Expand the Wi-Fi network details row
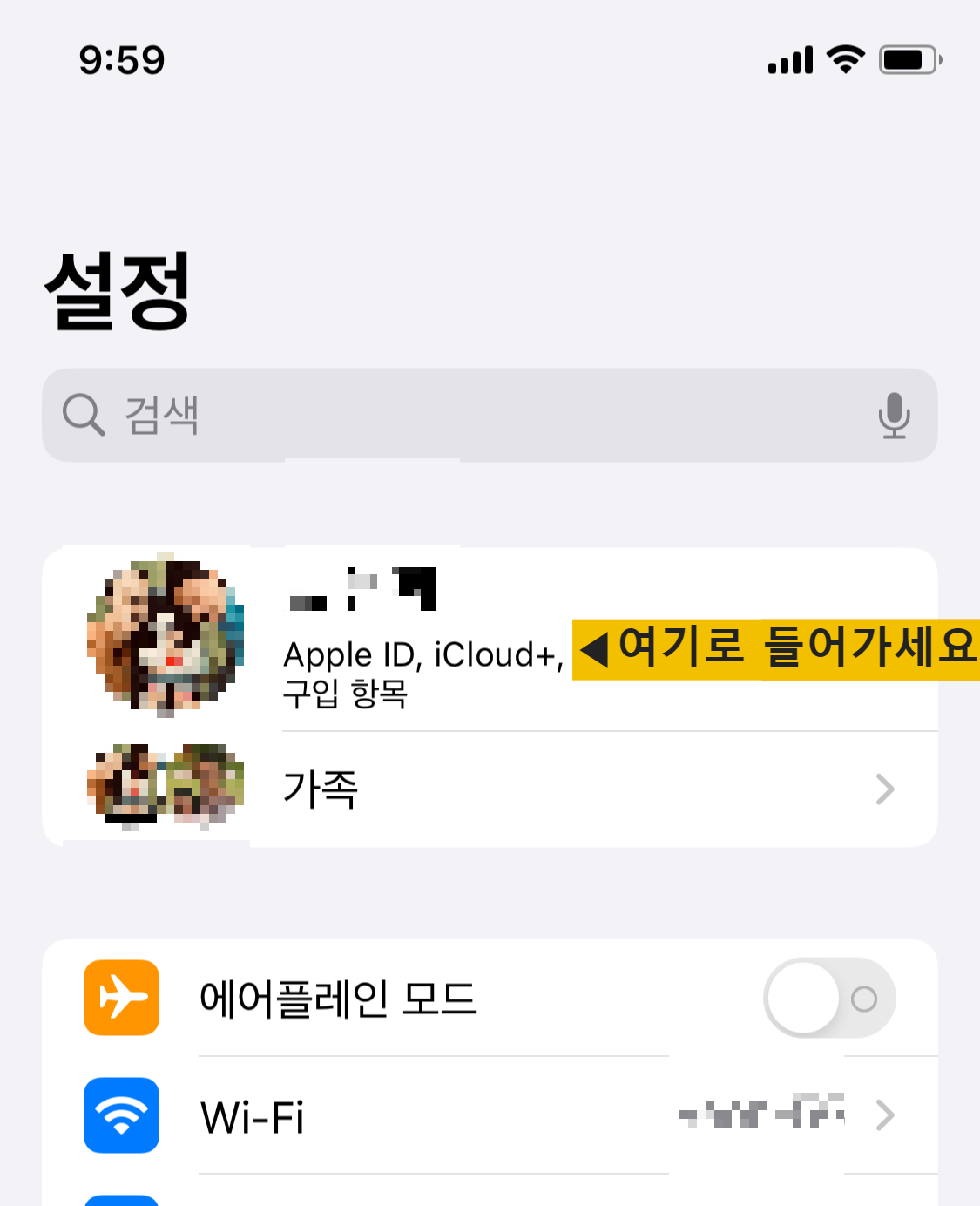The image size is (980, 1206). [x=762, y=1116]
